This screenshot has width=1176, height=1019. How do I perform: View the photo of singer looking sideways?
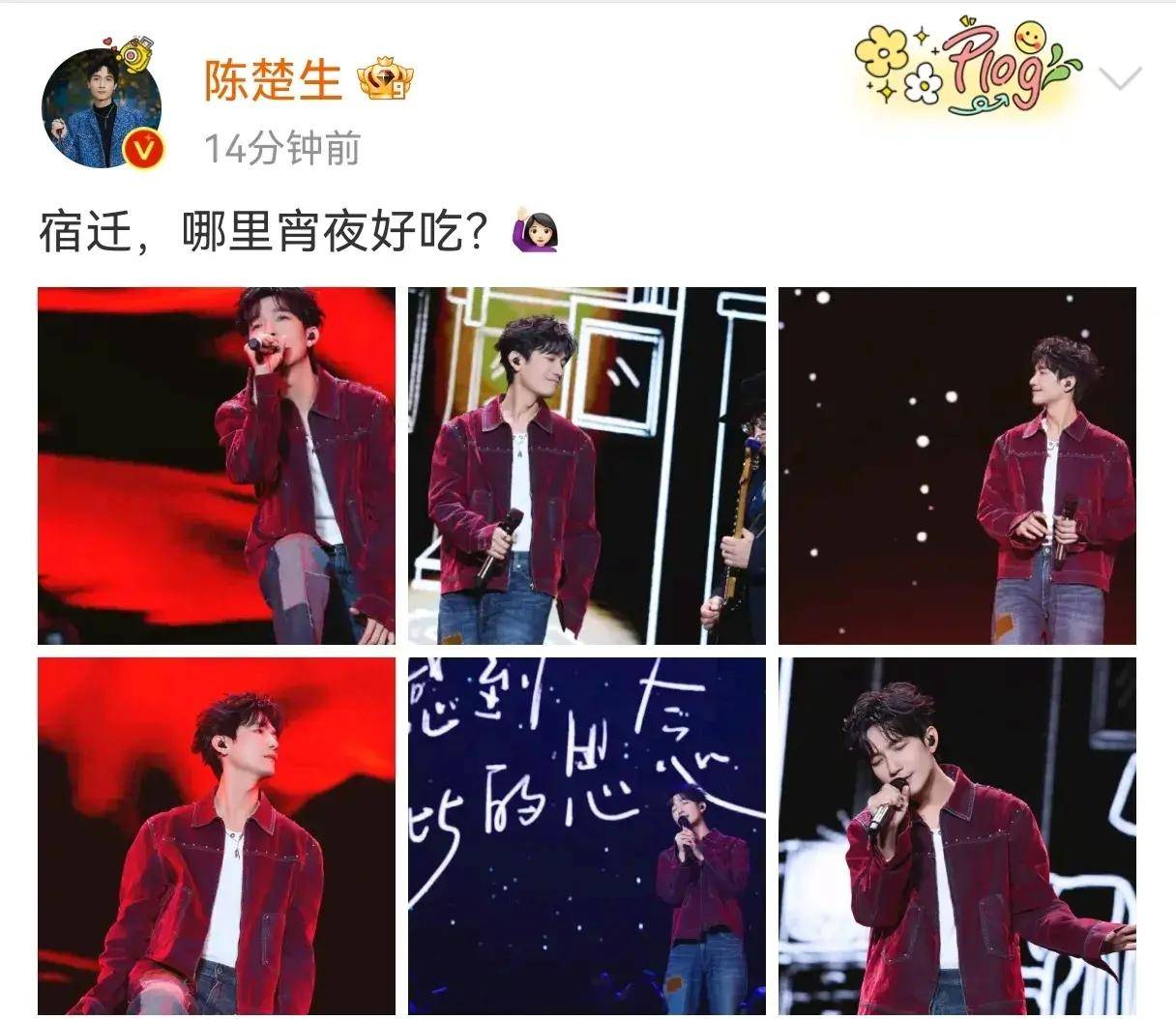217,835
